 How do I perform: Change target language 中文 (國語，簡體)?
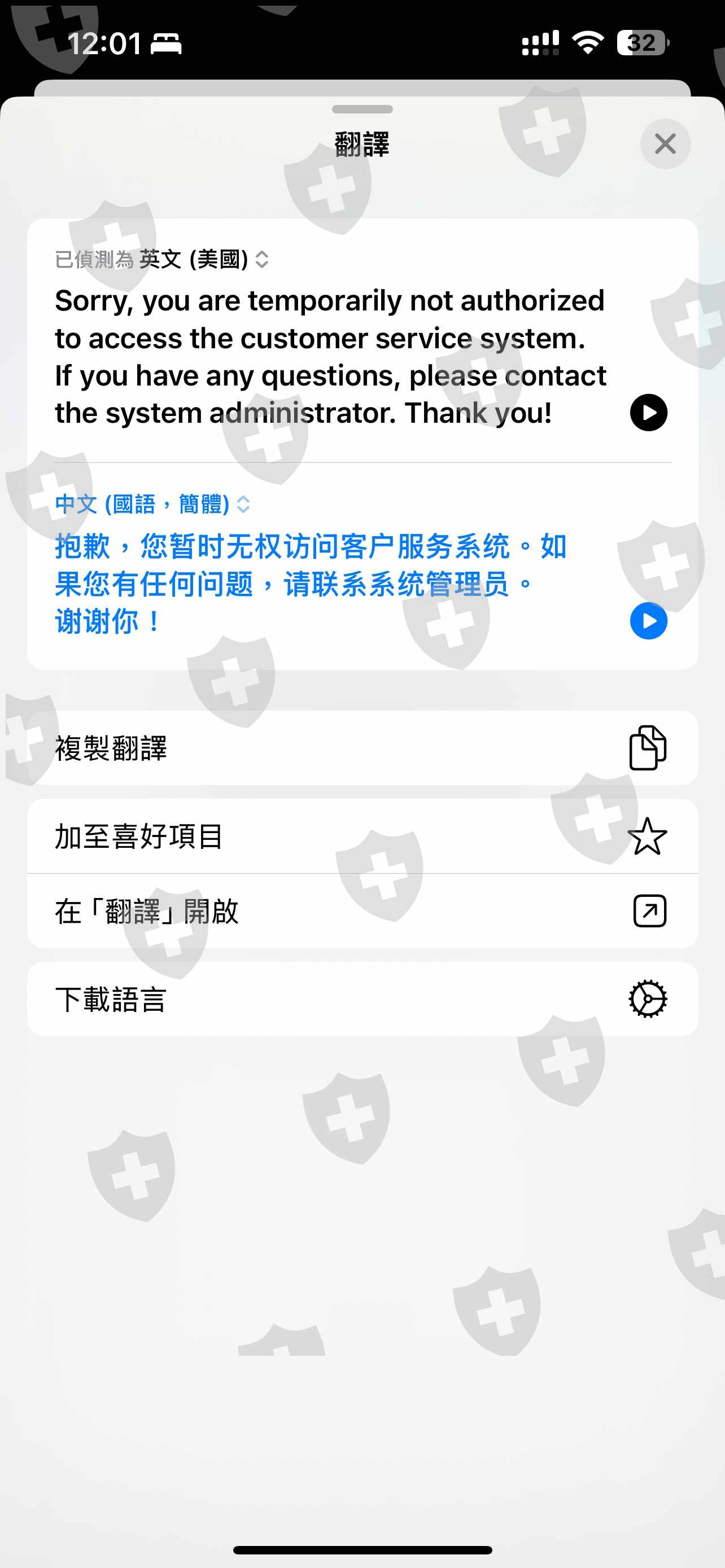click(x=153, y=504)
